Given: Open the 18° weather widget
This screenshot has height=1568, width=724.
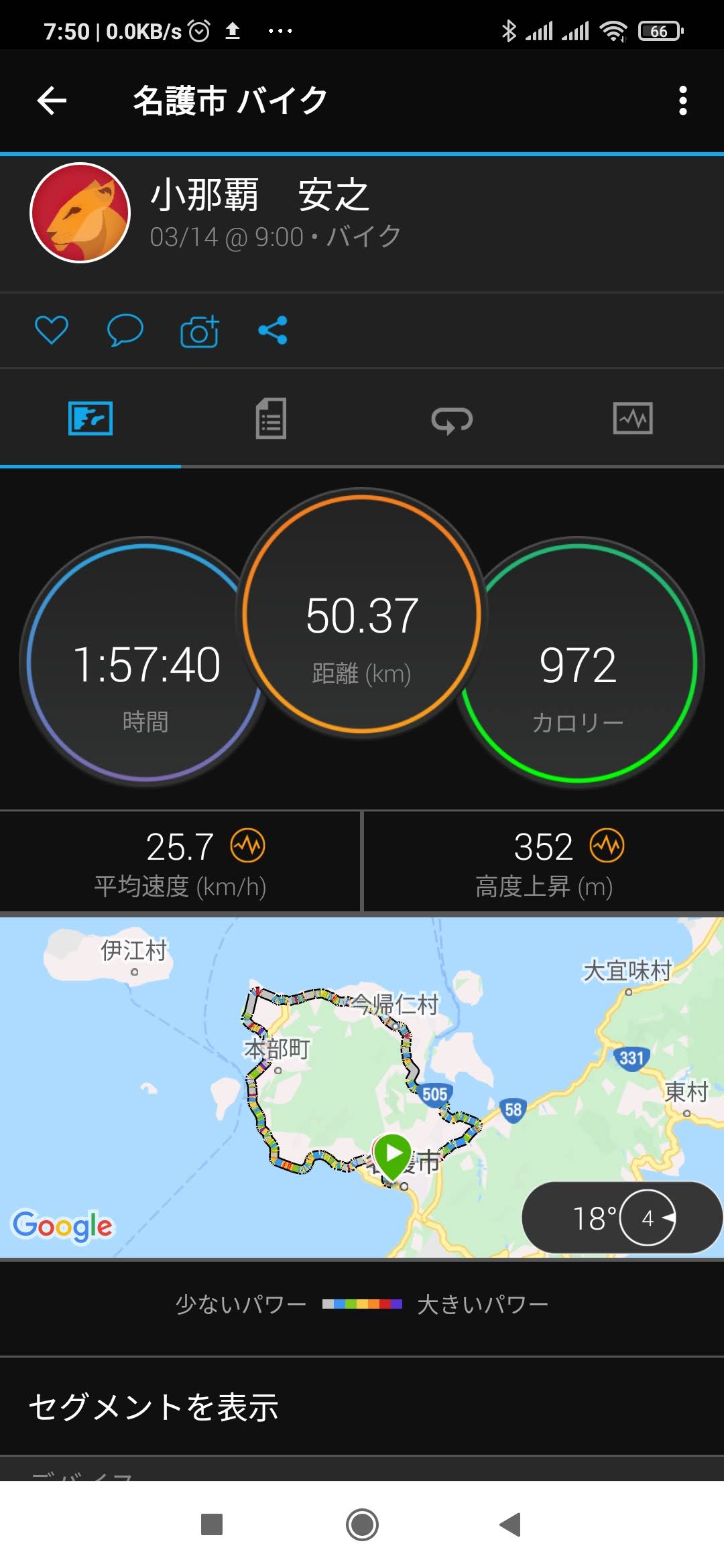Looking at the screenshot, I should [622, 1217].
